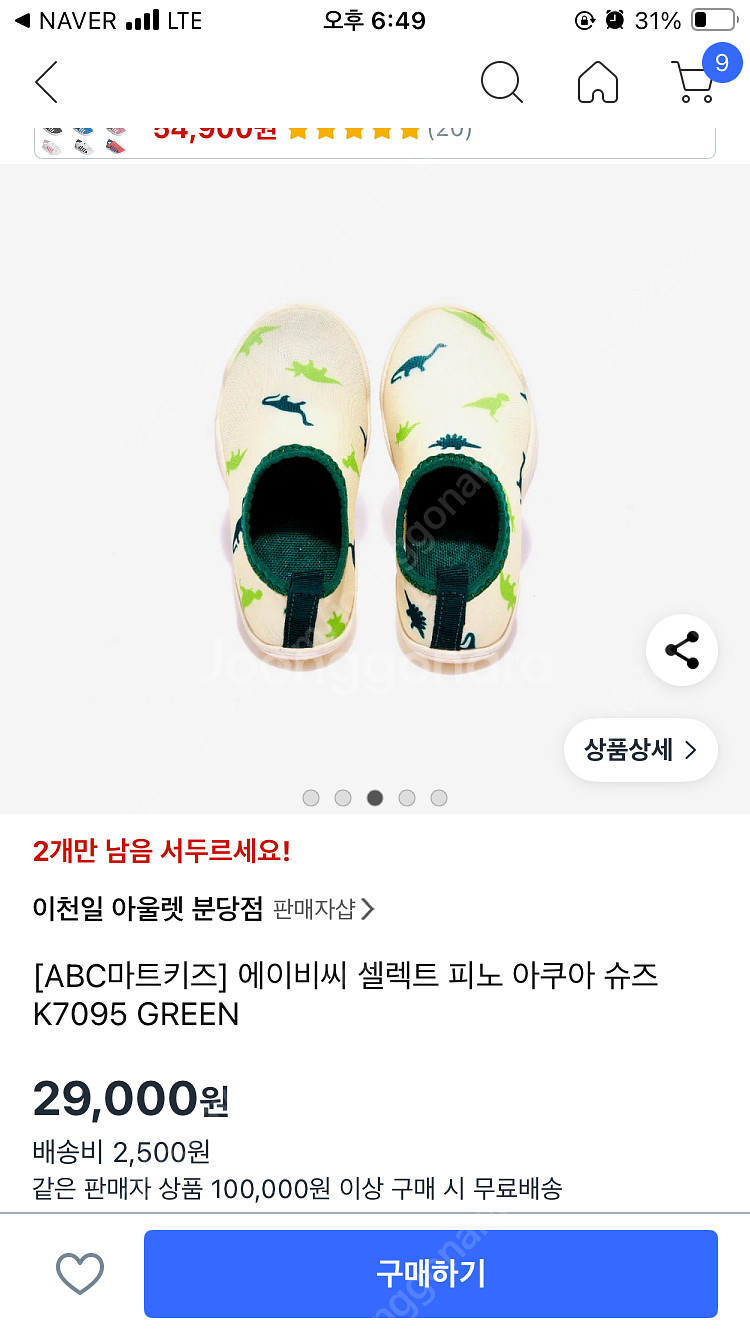Share this aqua shoes product
Image resolution: width=750 pixels, height=1334 pixels.
tap(682, 651)
